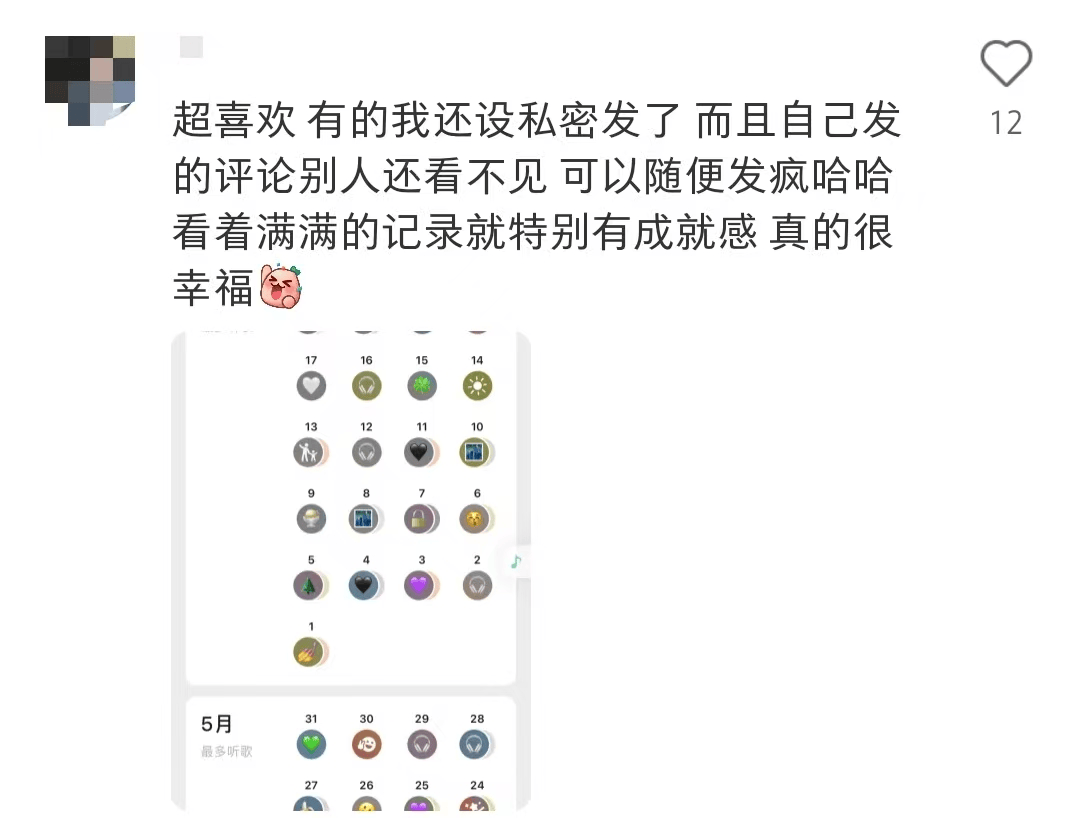Like this comment with the heart icon
The width and height of the screenshot is (1080, 818).
coord(1005,64)
